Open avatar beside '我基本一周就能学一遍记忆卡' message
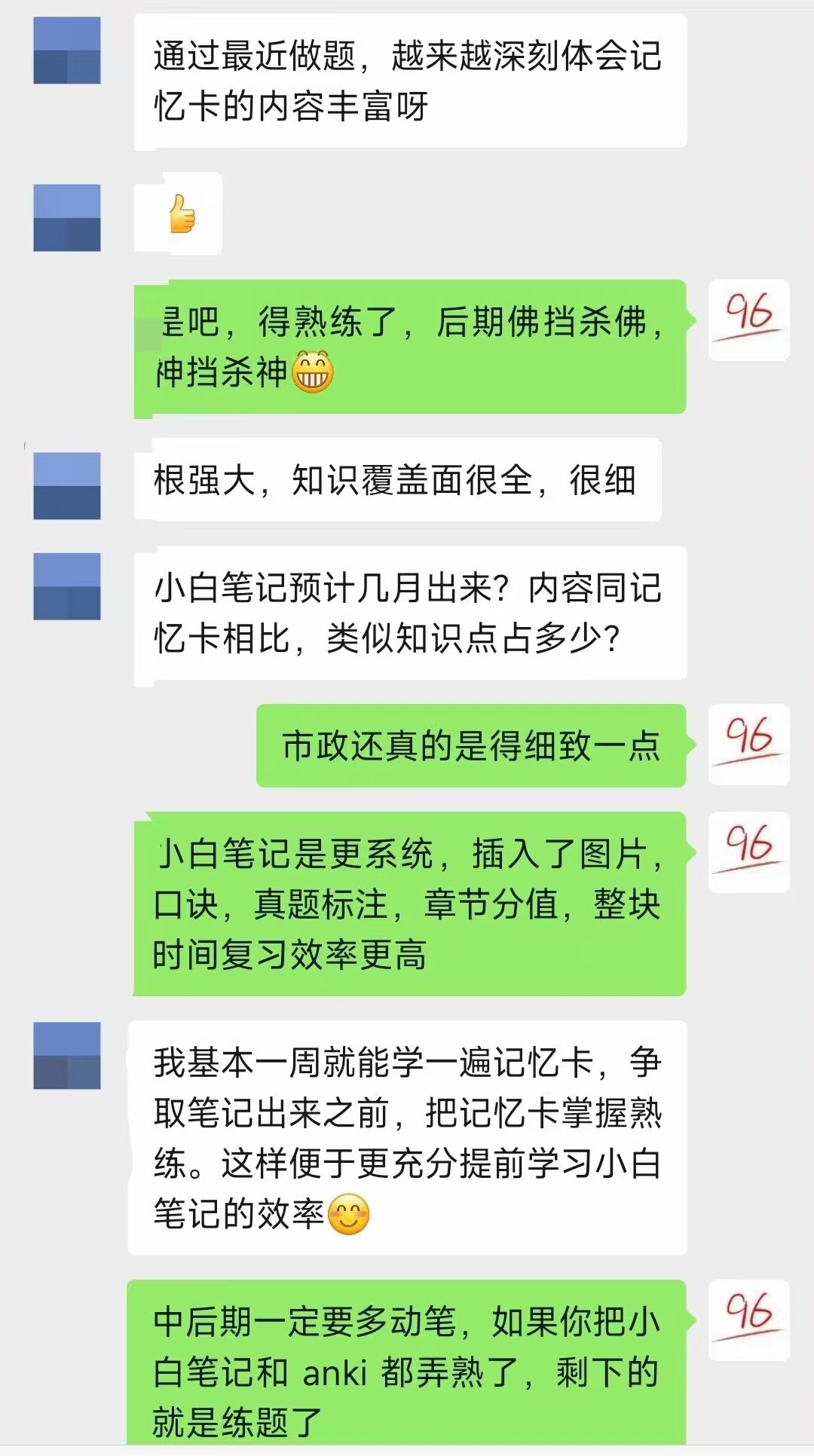This screenshot has width=814, height=1456. pyautogui.click(x=67, y=1055)
